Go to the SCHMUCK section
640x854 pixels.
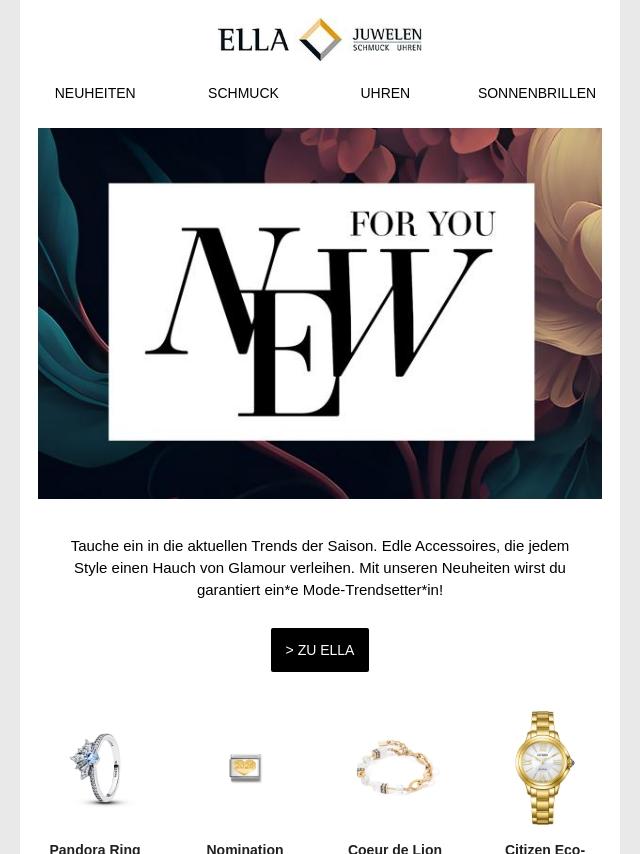tap(243, 93)
